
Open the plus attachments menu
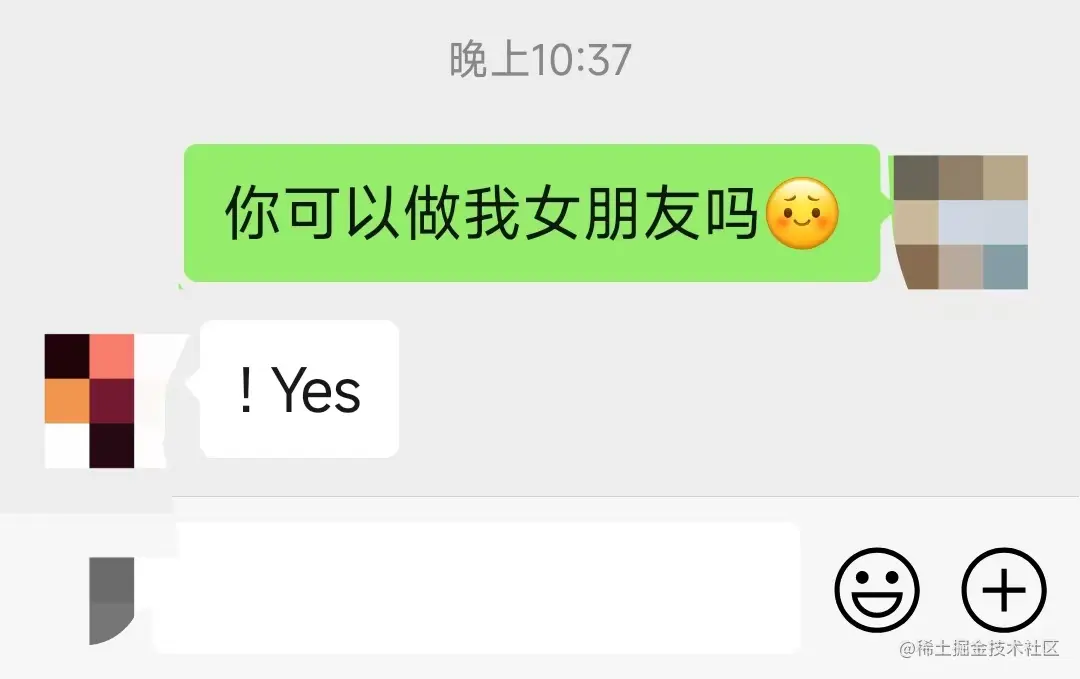pos(1003,590)
